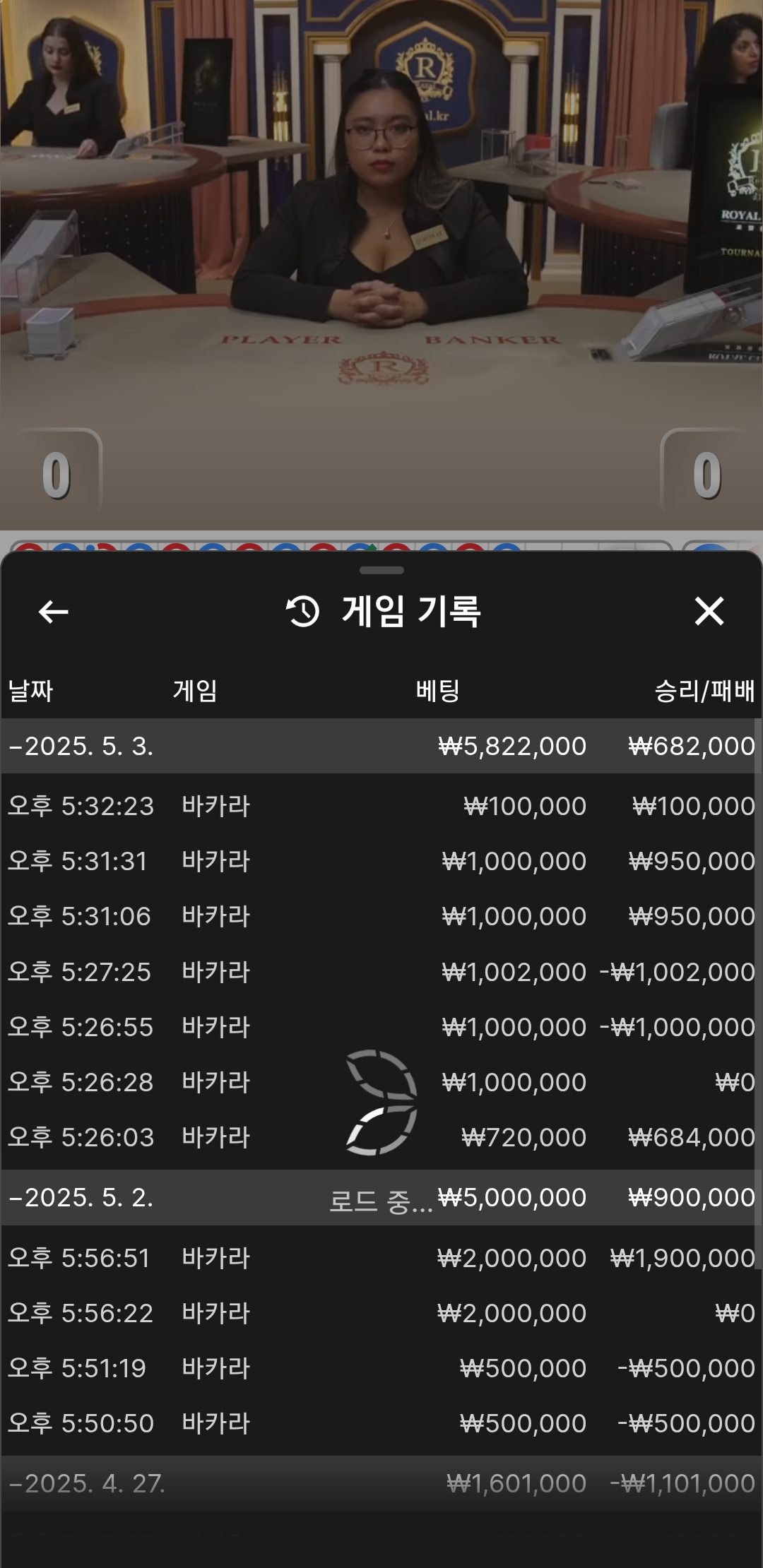763x1568 pixels.
Task: View the 오후 5:26:03 ₩720,000 bet record
Action: pos(381,1137)
